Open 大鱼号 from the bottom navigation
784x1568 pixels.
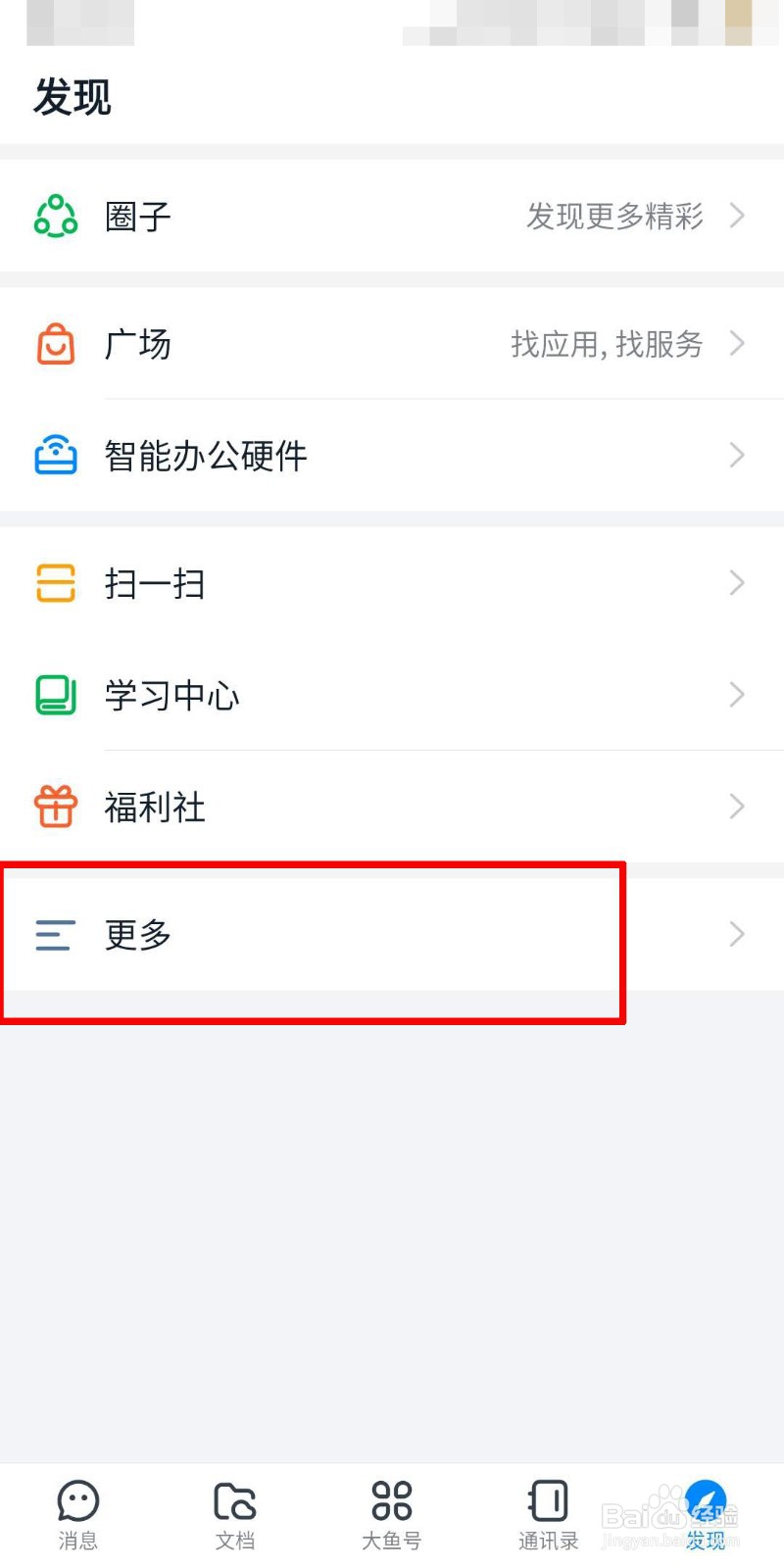pos(391,1500)
